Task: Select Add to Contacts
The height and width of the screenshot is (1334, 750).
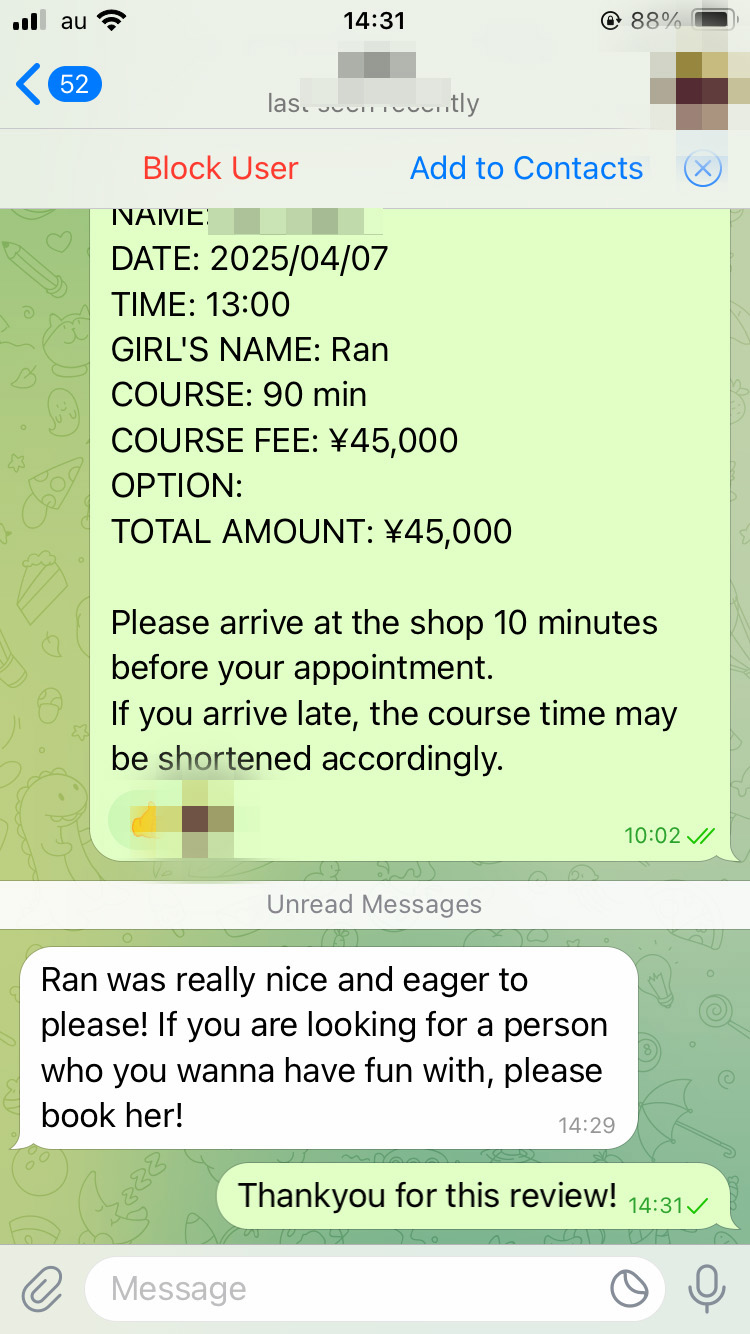Action: (x=526, y=168)
